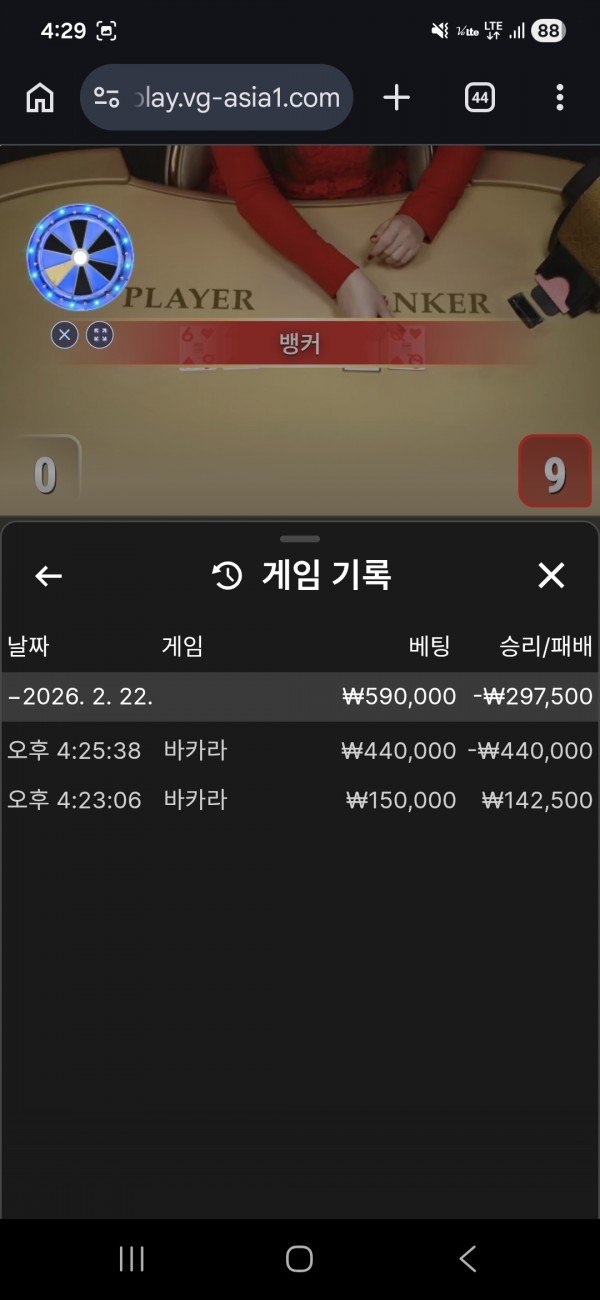Open a new browser tab
The image size is (600, 1300).
pyautogui.click(x=397, y=97)
